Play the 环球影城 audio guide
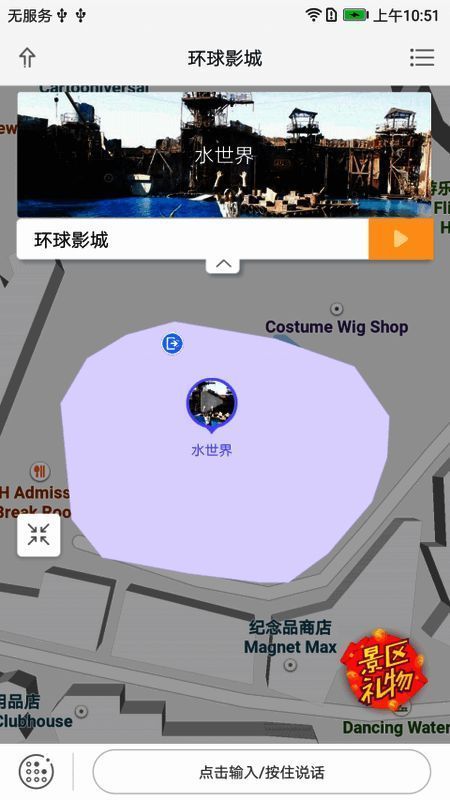 [x=401, y=239]
